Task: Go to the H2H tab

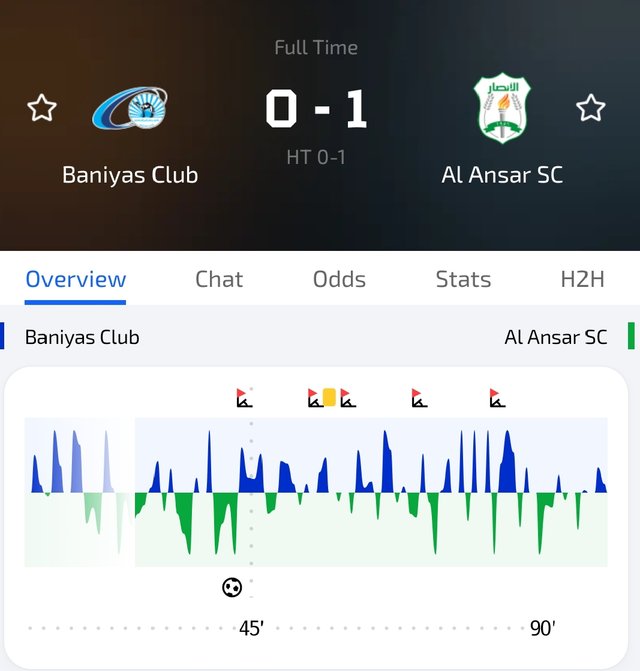Action: (582, 279)
